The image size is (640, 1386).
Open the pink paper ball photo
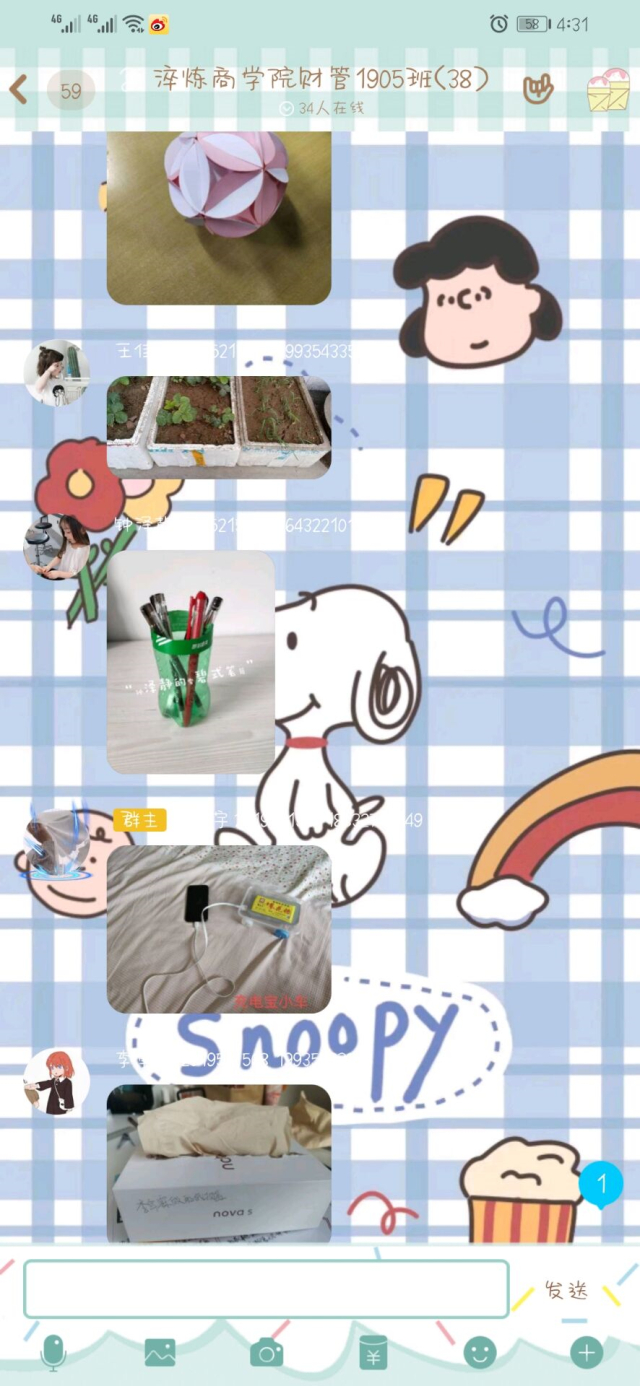(x=218, y=217)
